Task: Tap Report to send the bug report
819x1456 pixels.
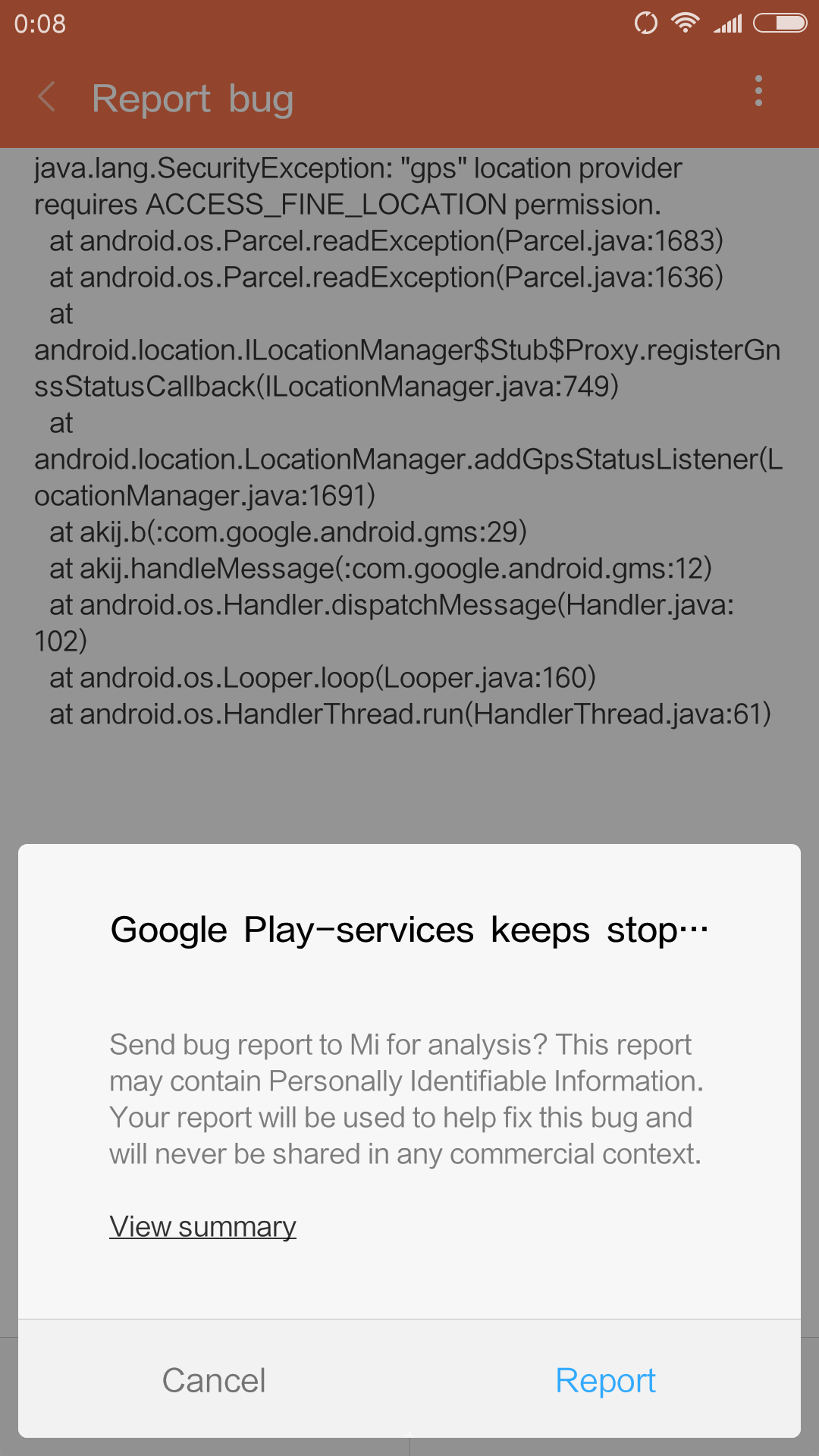Action: (x=605, y=1380)
